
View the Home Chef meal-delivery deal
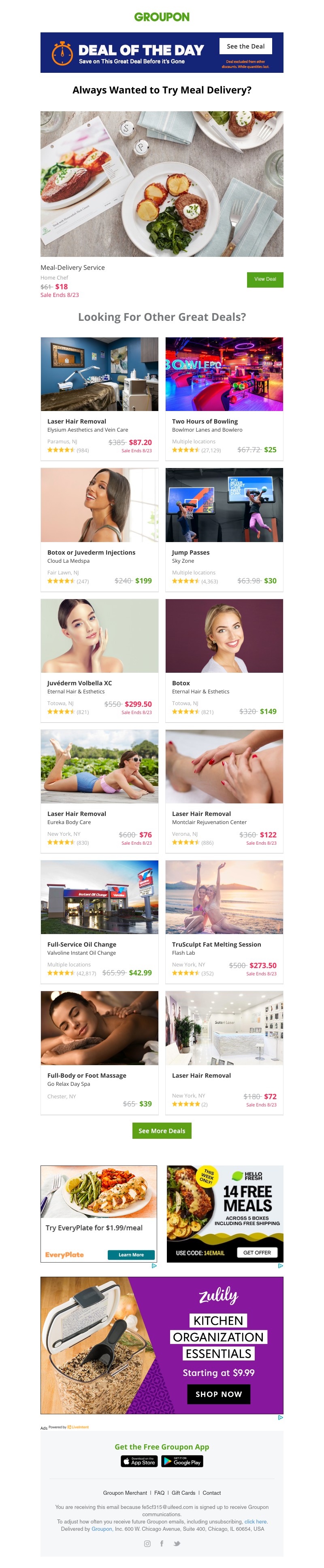click(x=265, y=280)
